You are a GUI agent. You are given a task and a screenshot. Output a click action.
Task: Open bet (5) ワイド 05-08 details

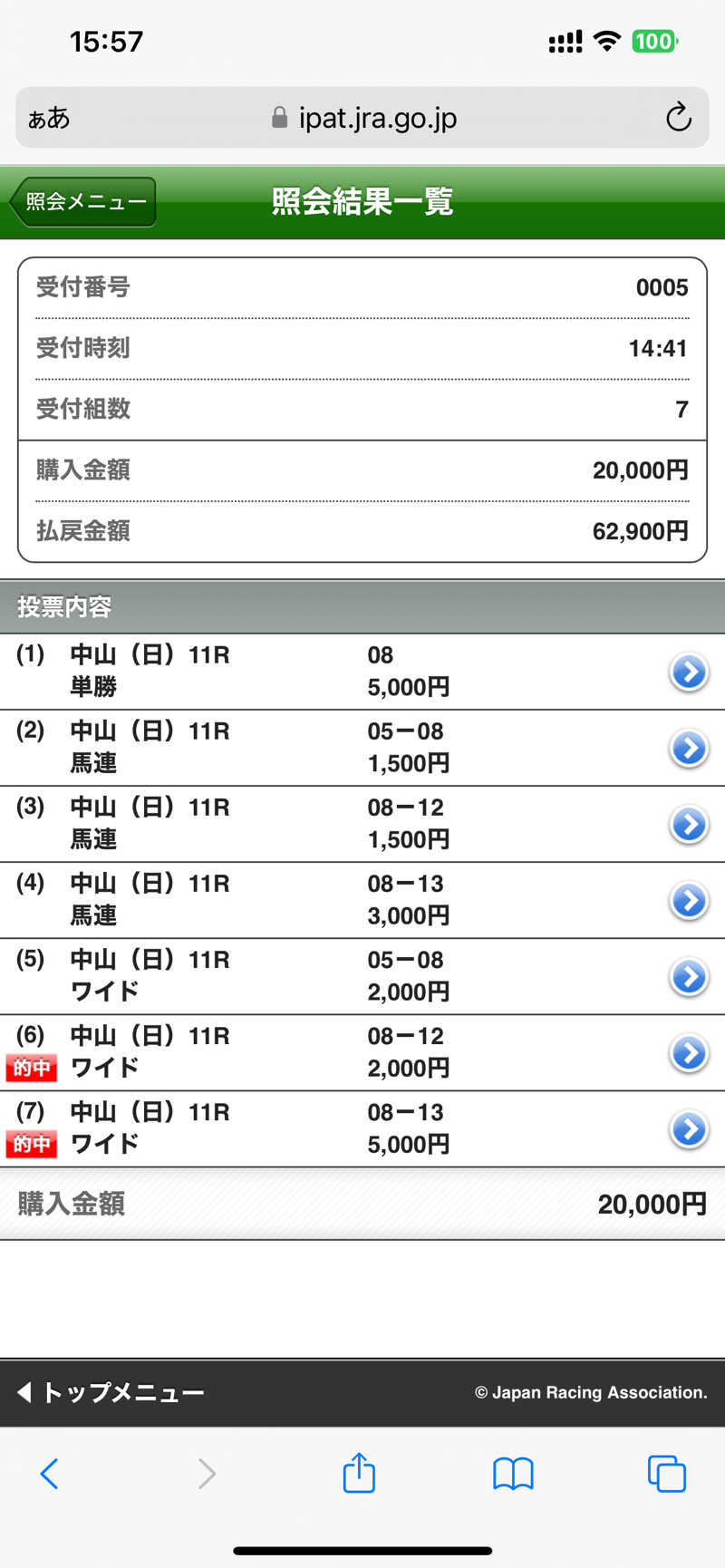pyautogui.click(x=689, y=977)
